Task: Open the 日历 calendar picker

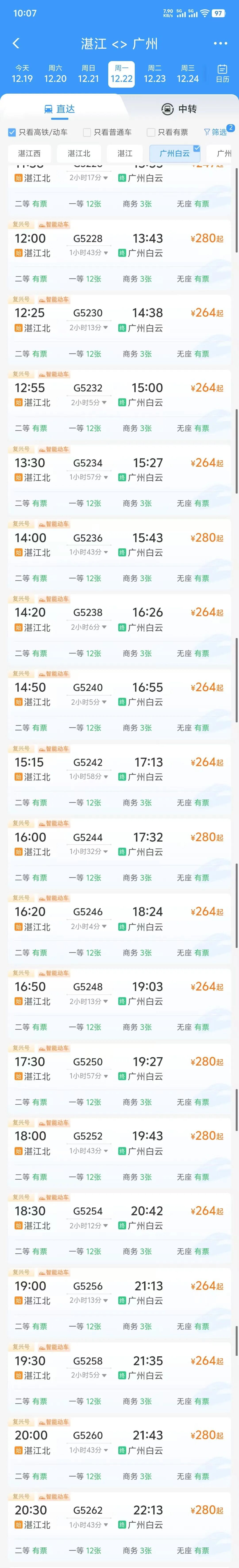Action: pyautogui.click(x=223, y=74)
